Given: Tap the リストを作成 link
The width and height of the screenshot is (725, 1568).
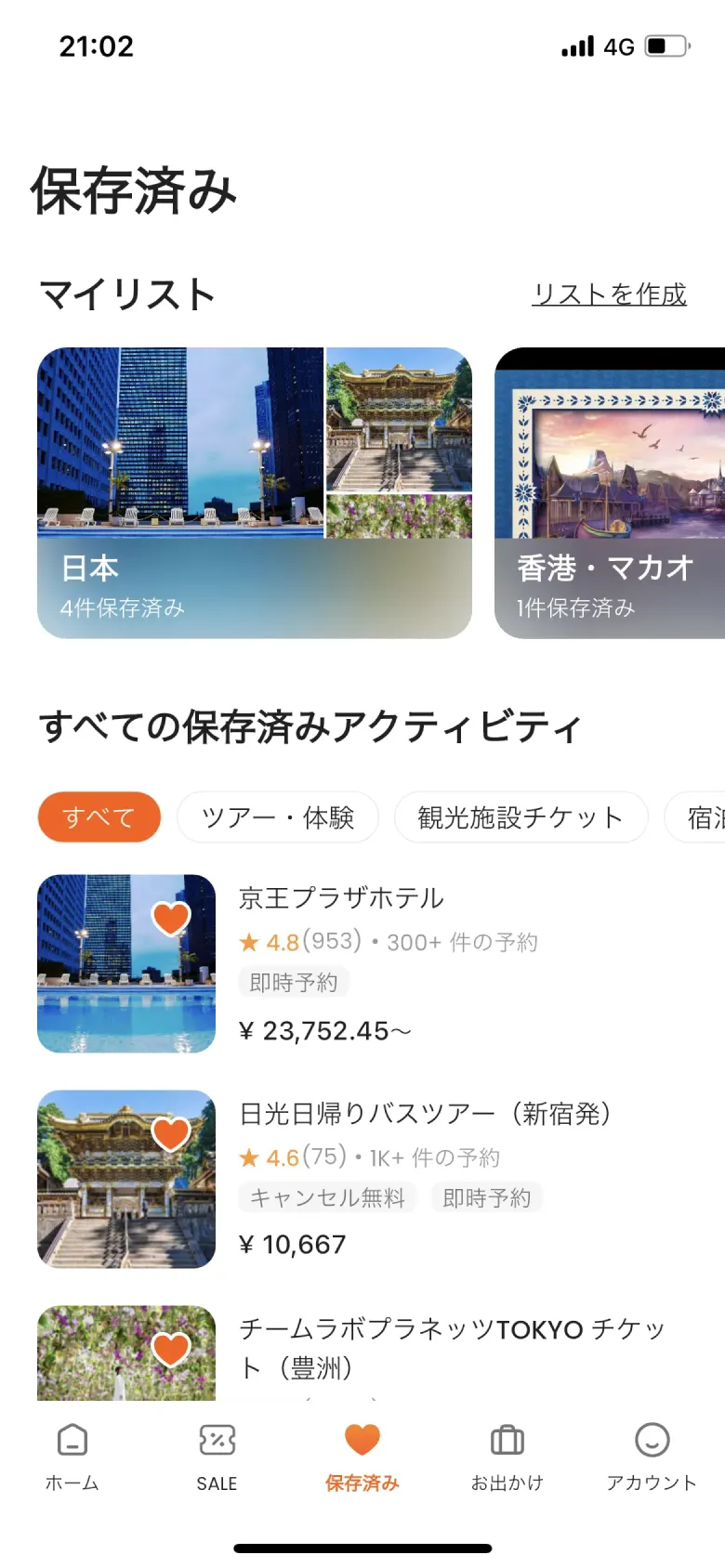Looking at the screenshot, I should [608, 294].
